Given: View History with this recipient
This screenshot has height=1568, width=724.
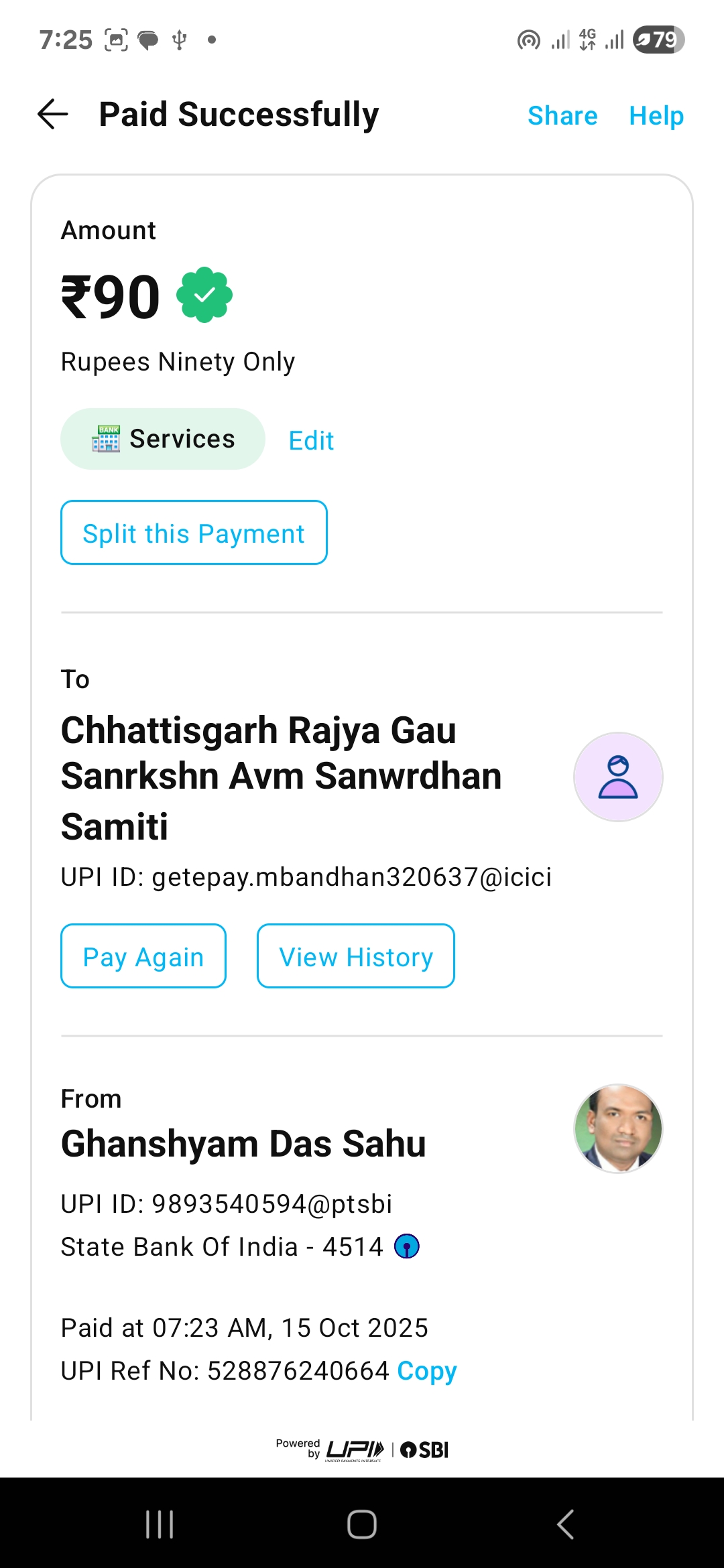Looking at the screenshot, I should (x=355, y=957).
